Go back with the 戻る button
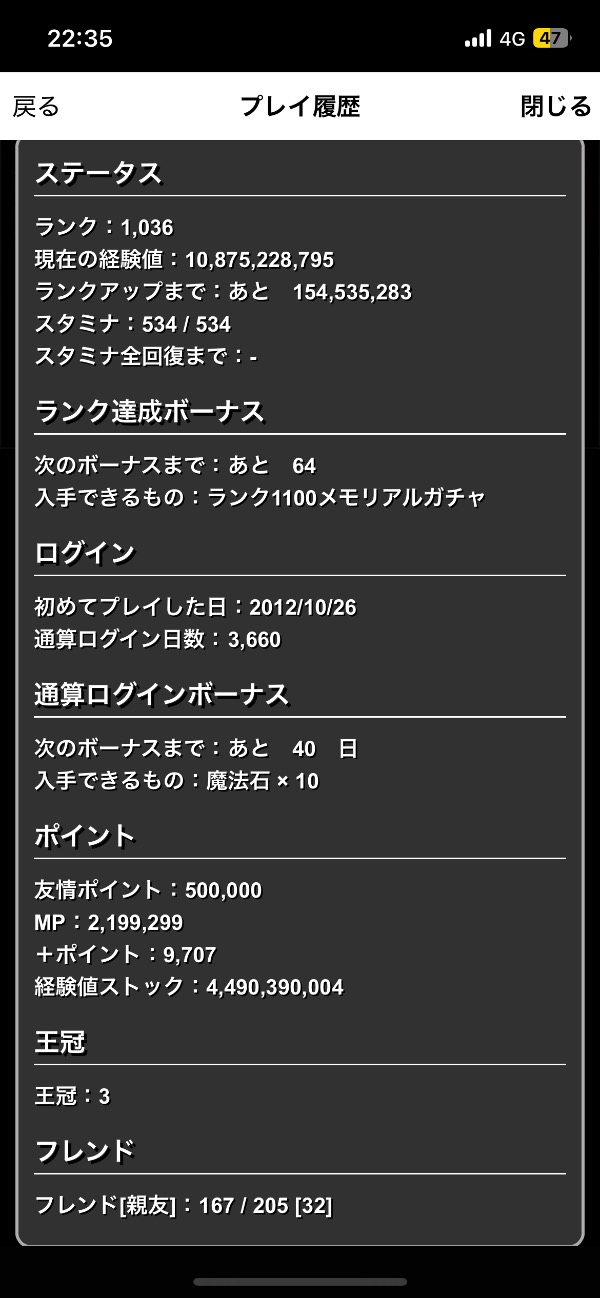Image resolution: width=600 pixels, height=1298 pixels. [x=36, y=107]
